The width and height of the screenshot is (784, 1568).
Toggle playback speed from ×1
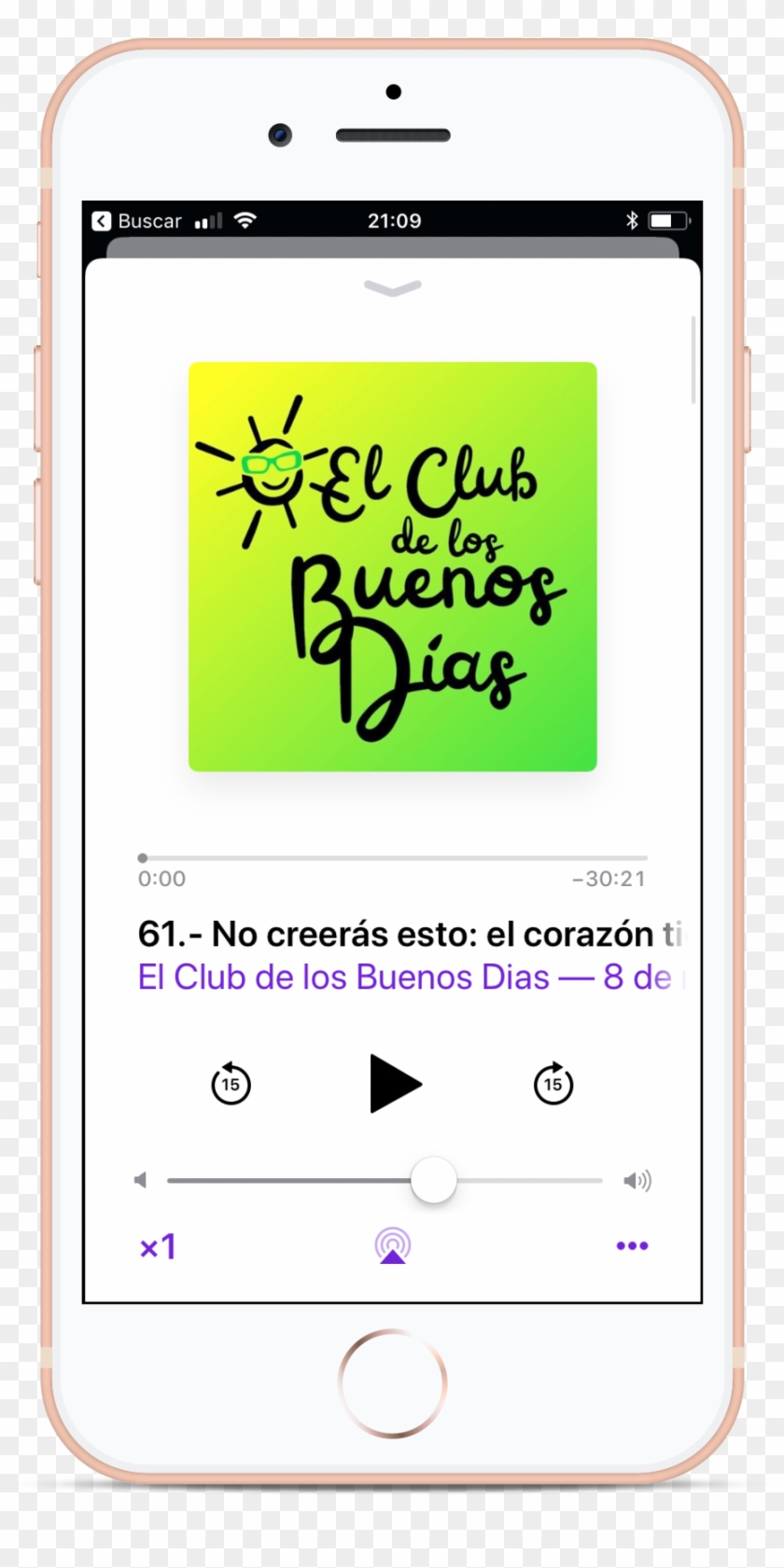click(x=157, y=1246)
